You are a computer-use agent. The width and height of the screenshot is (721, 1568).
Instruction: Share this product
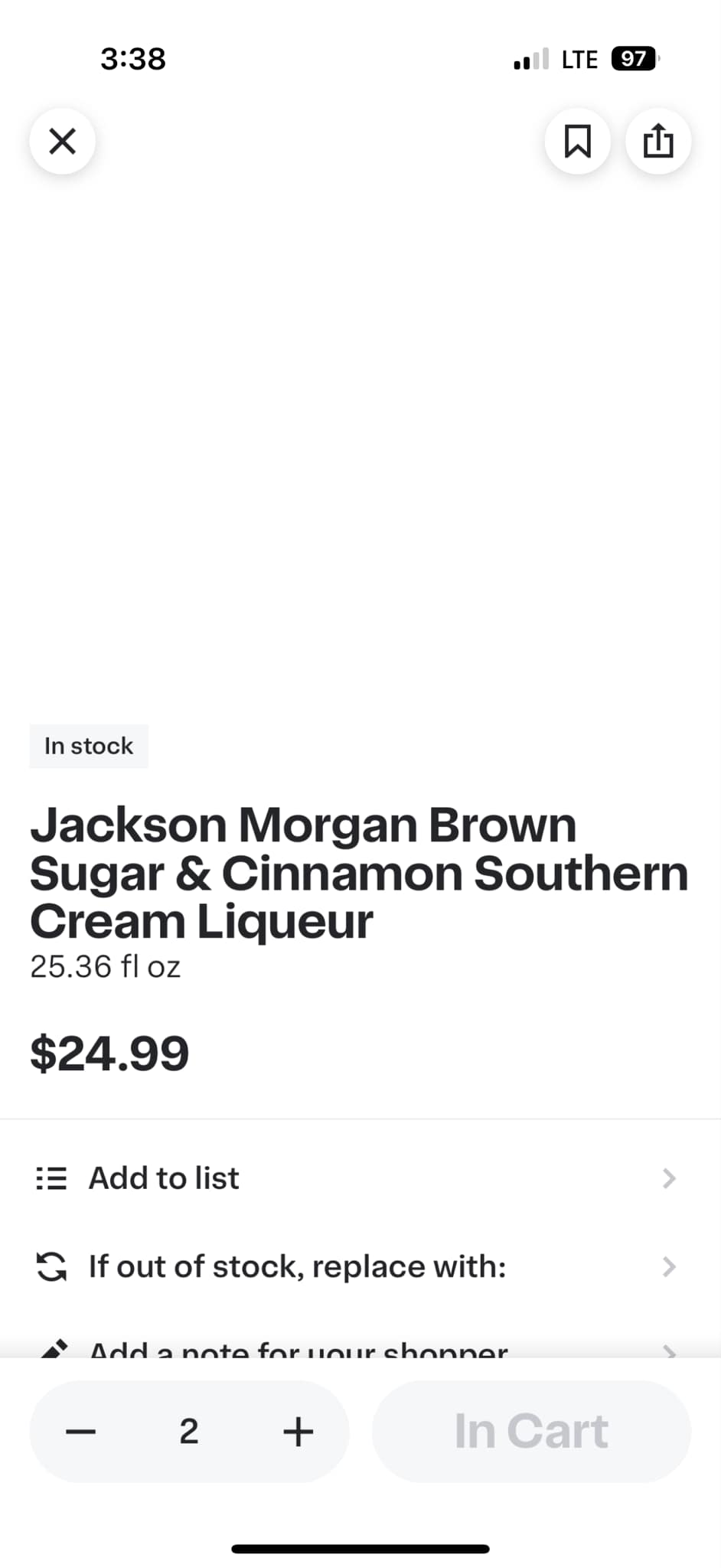(x=658, y=141)
